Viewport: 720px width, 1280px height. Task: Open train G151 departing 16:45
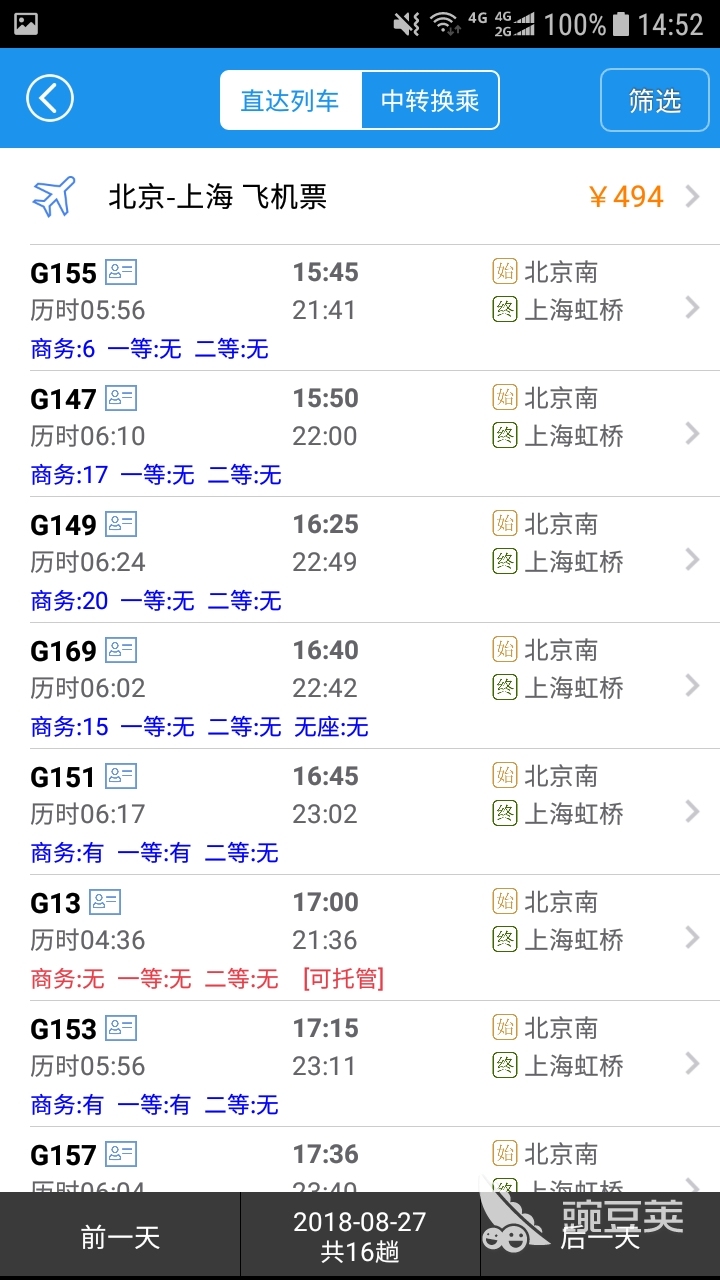pos(360,812)
